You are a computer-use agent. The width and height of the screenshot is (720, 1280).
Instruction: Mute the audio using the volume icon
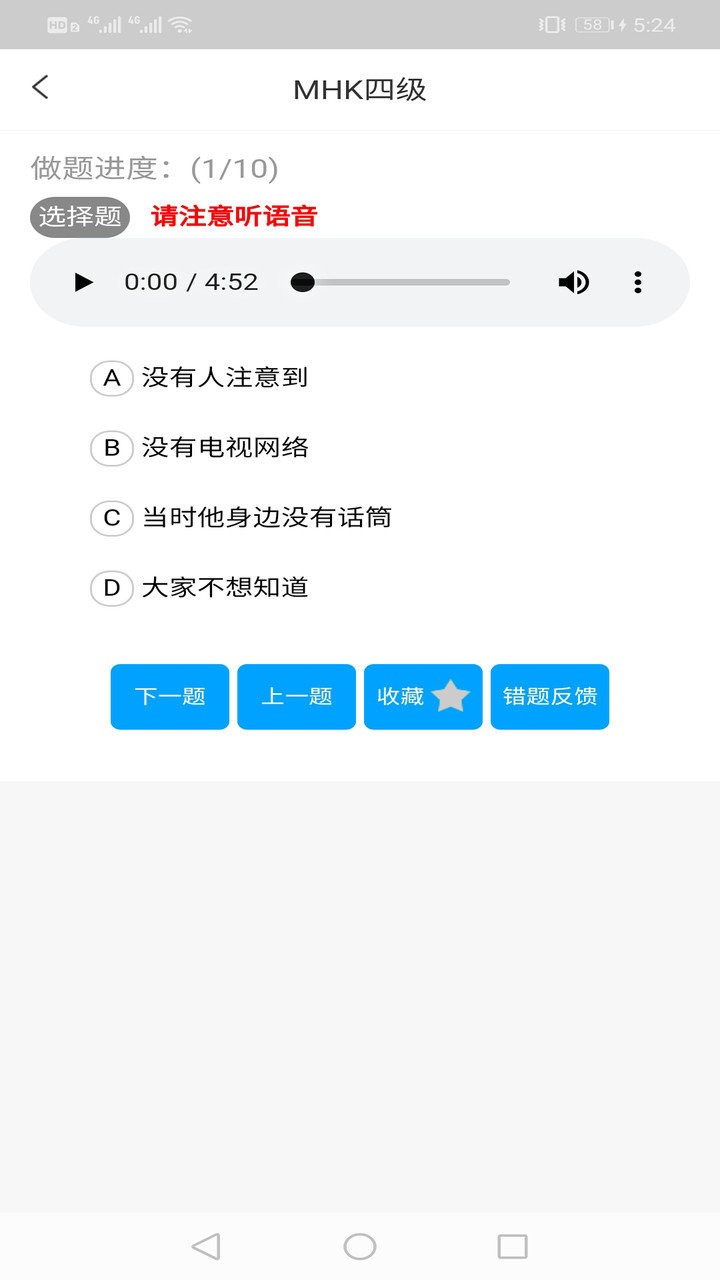click(x=574, y=282)
